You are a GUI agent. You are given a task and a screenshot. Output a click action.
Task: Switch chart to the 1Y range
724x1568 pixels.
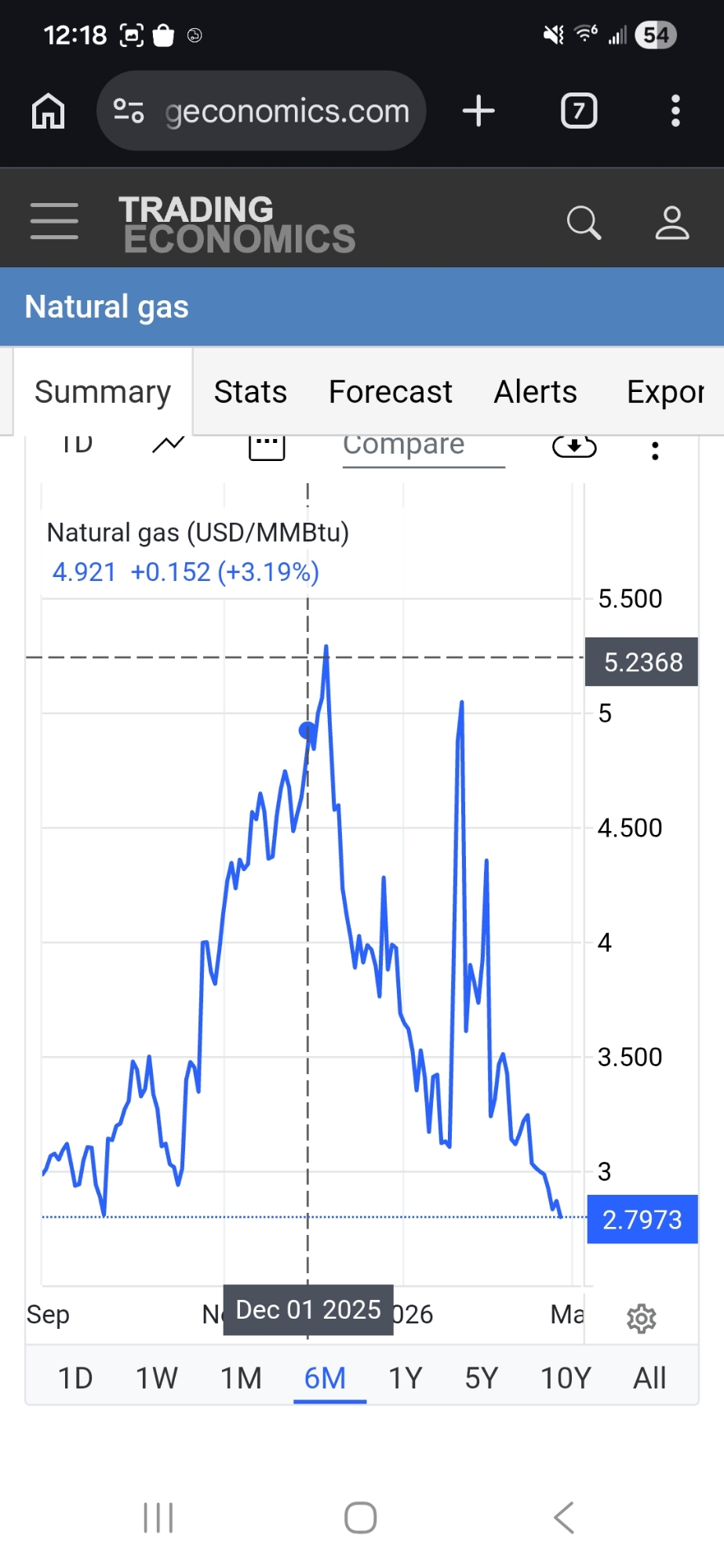406,1377
